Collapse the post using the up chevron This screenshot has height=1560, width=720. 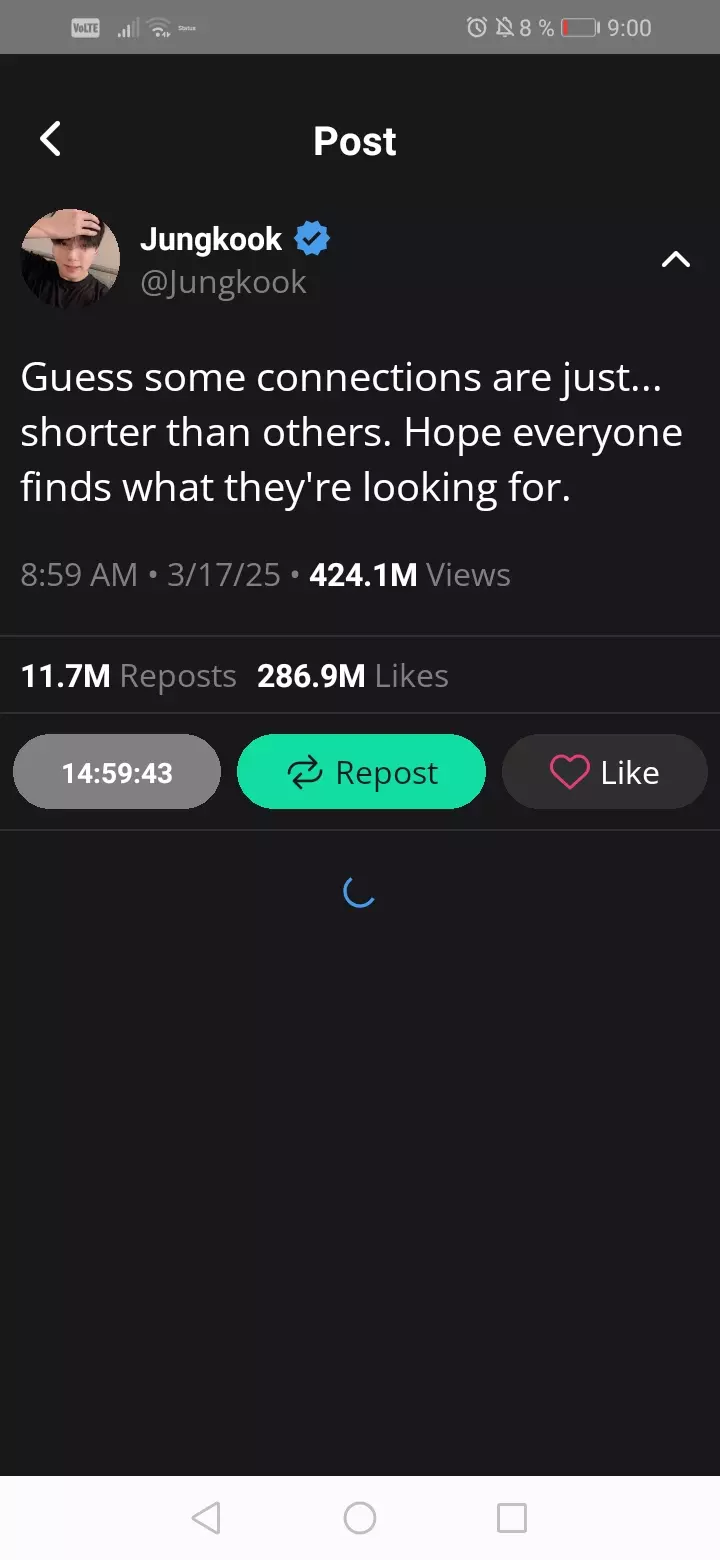(676, 260)
